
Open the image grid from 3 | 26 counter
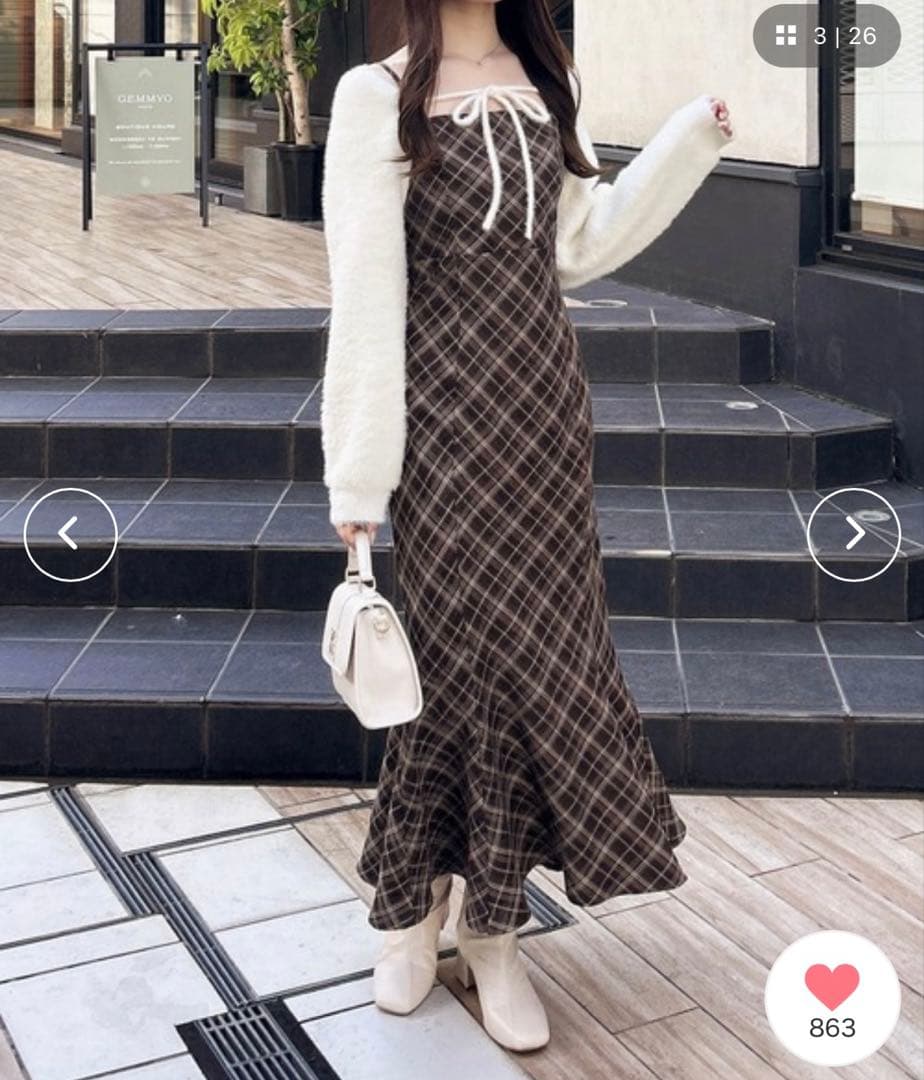click(826, 37)
